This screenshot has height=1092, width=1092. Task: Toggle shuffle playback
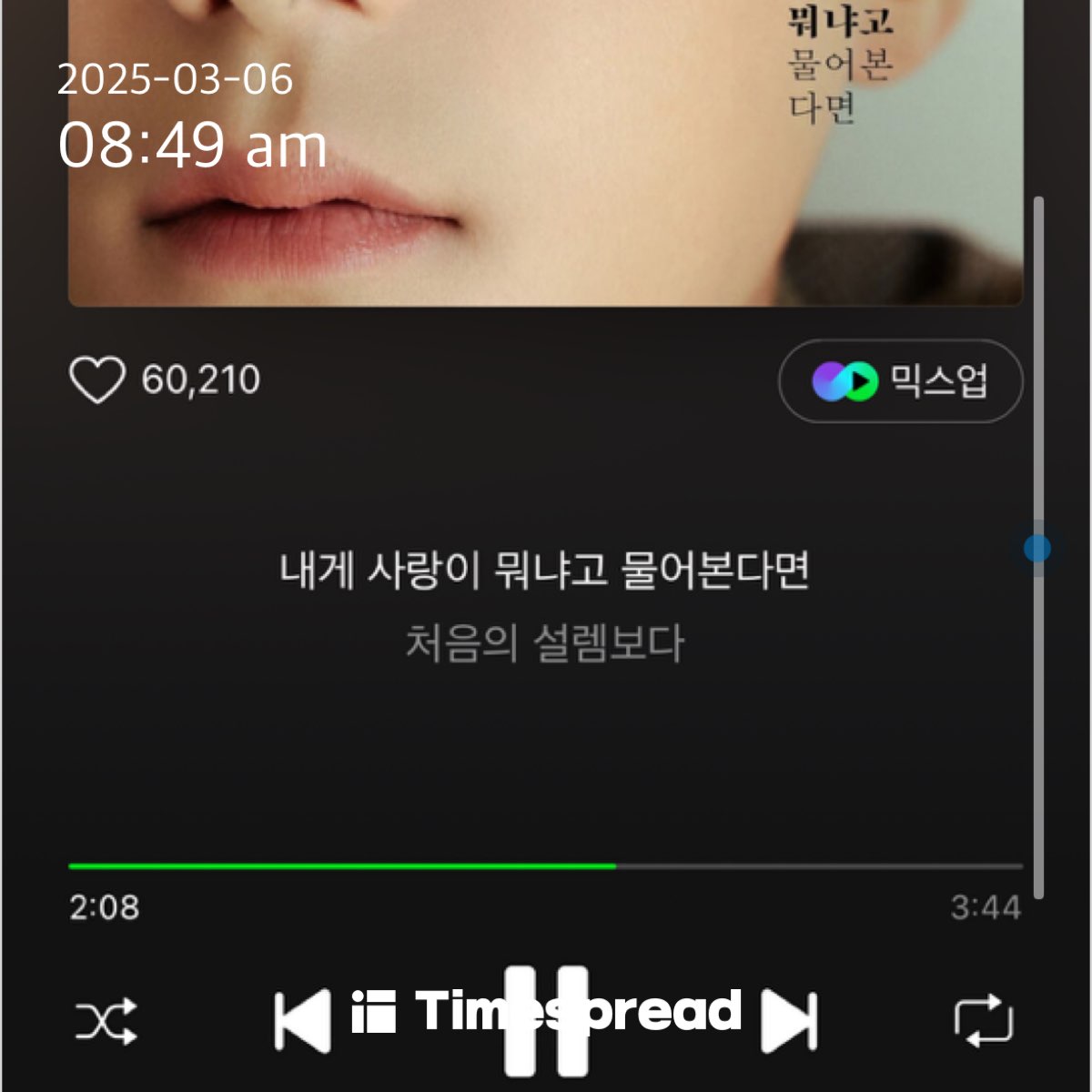click(x=106, y=1021)
